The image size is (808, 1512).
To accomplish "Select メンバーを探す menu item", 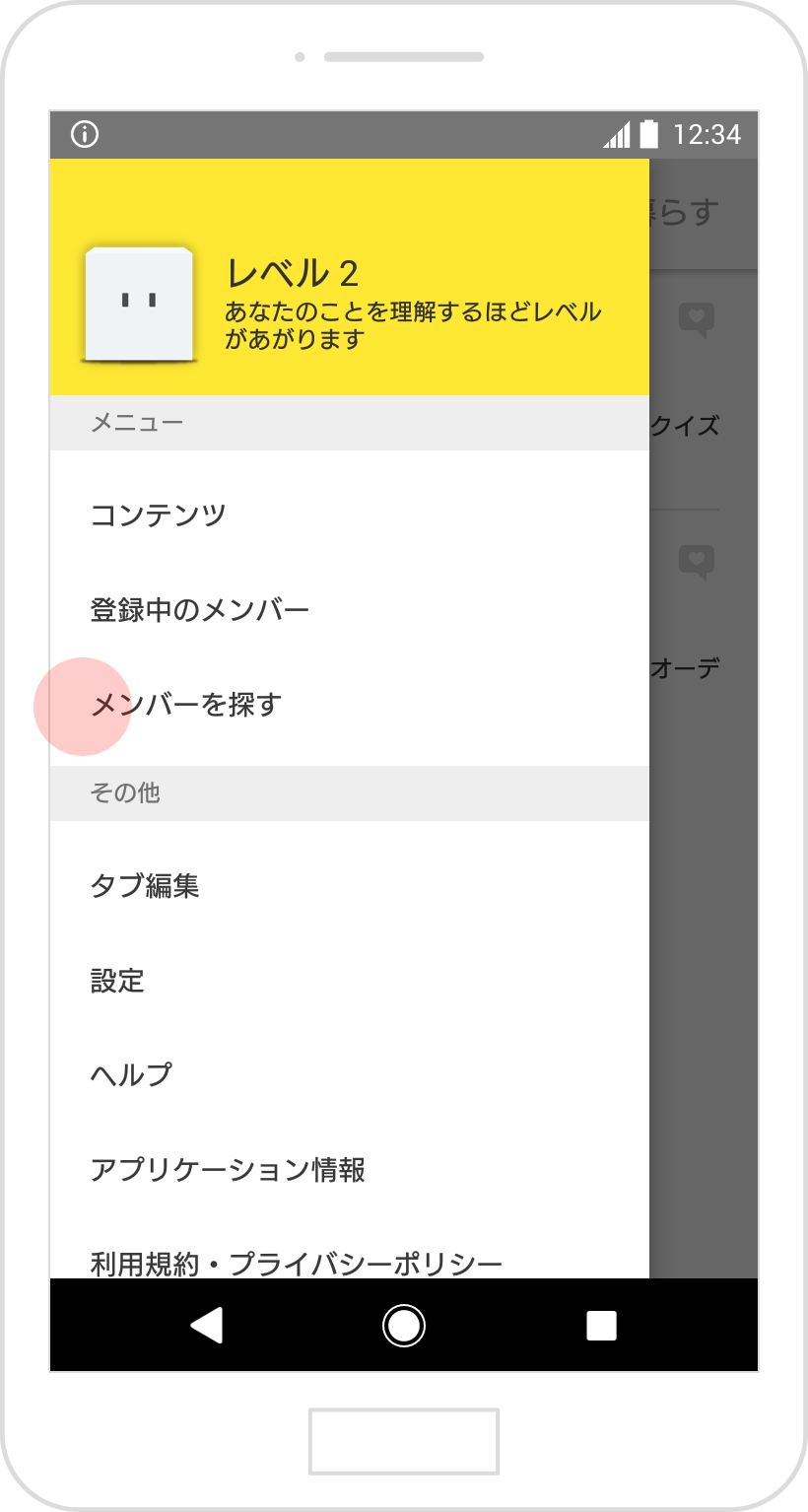I will (x=349, y=705).
